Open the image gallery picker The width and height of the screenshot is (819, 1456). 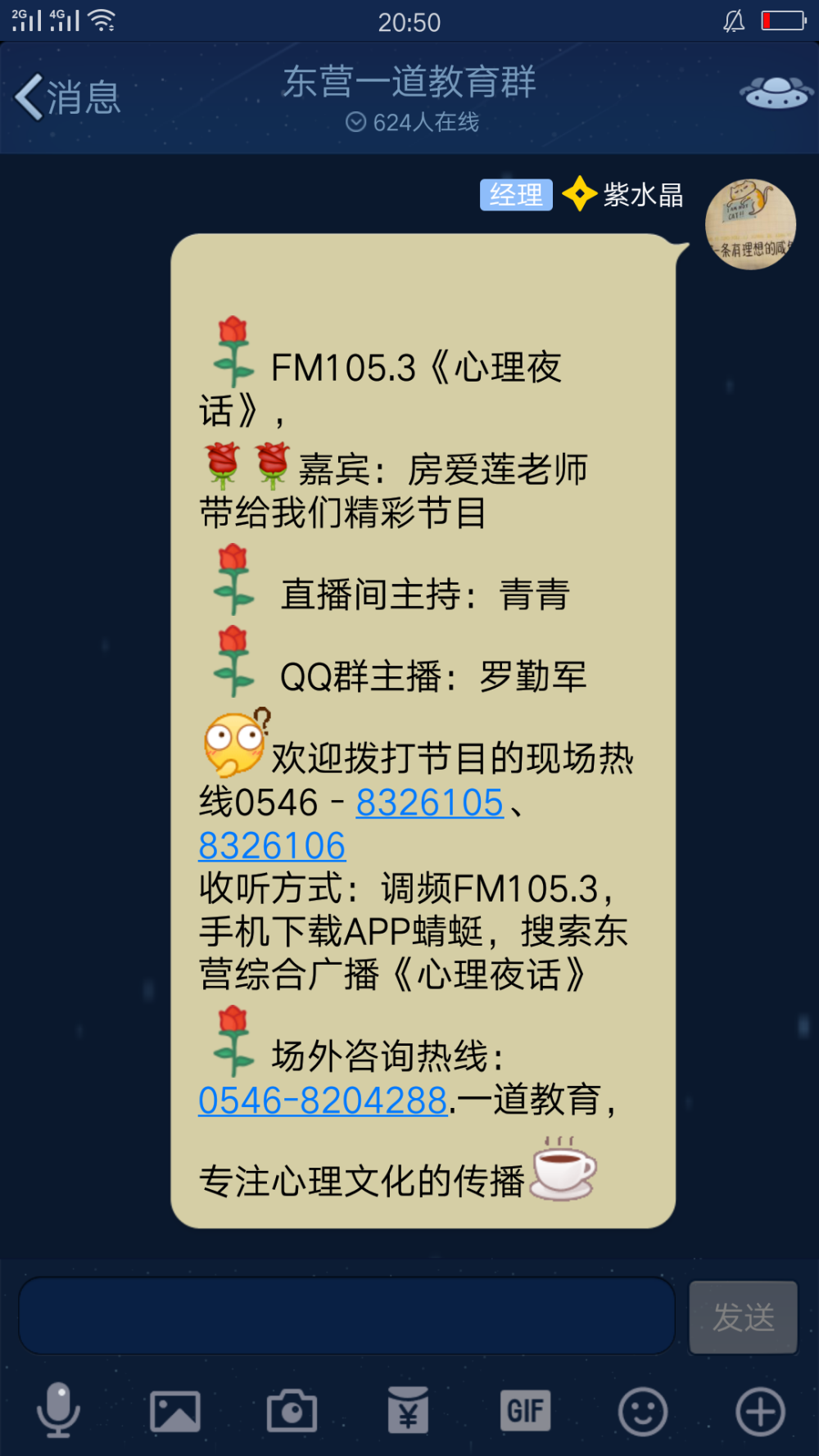click(175, 1411)
